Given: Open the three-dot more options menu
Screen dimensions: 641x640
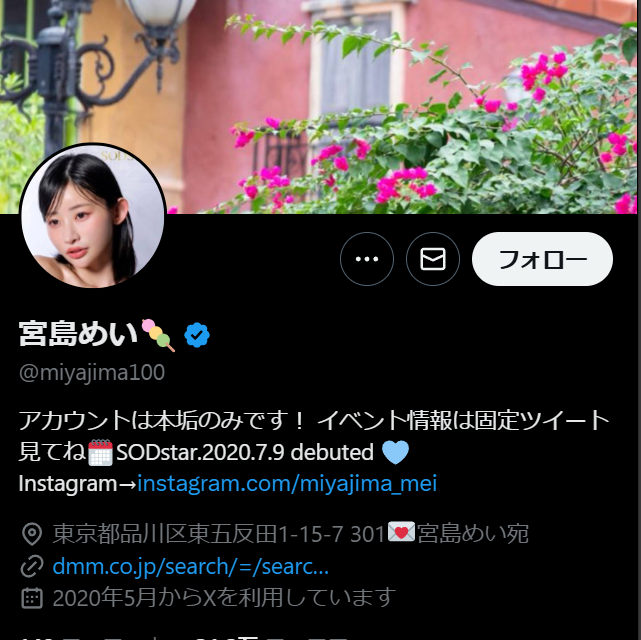Looking at the screenshot, I should click(x=367, y=260).
